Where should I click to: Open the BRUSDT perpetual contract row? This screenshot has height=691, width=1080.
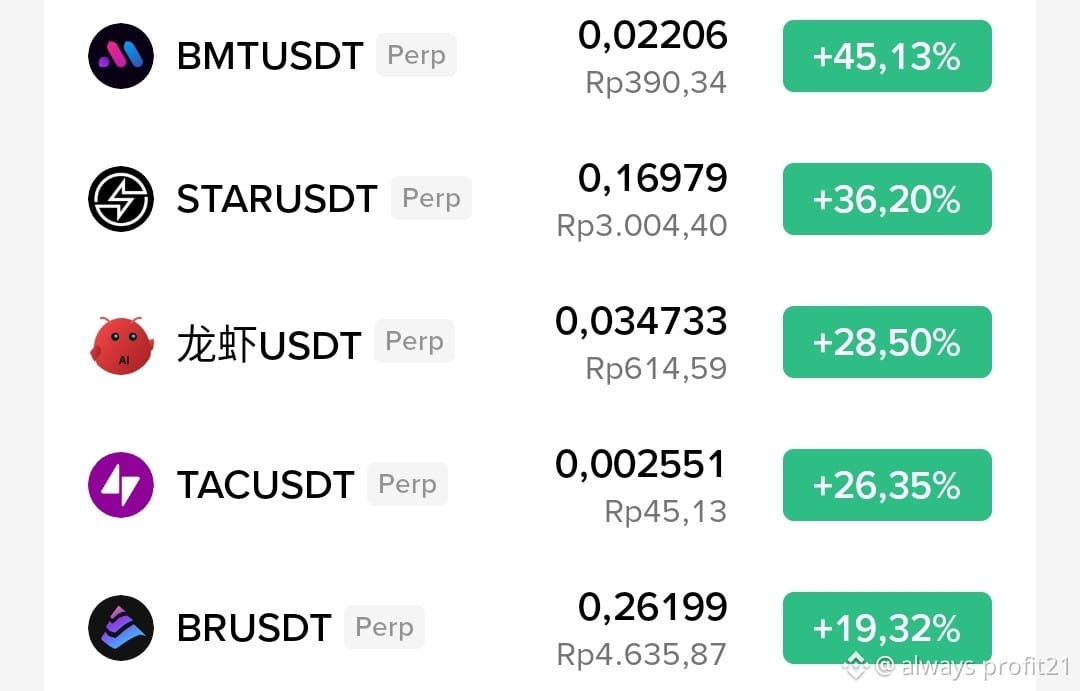point(539,628)
